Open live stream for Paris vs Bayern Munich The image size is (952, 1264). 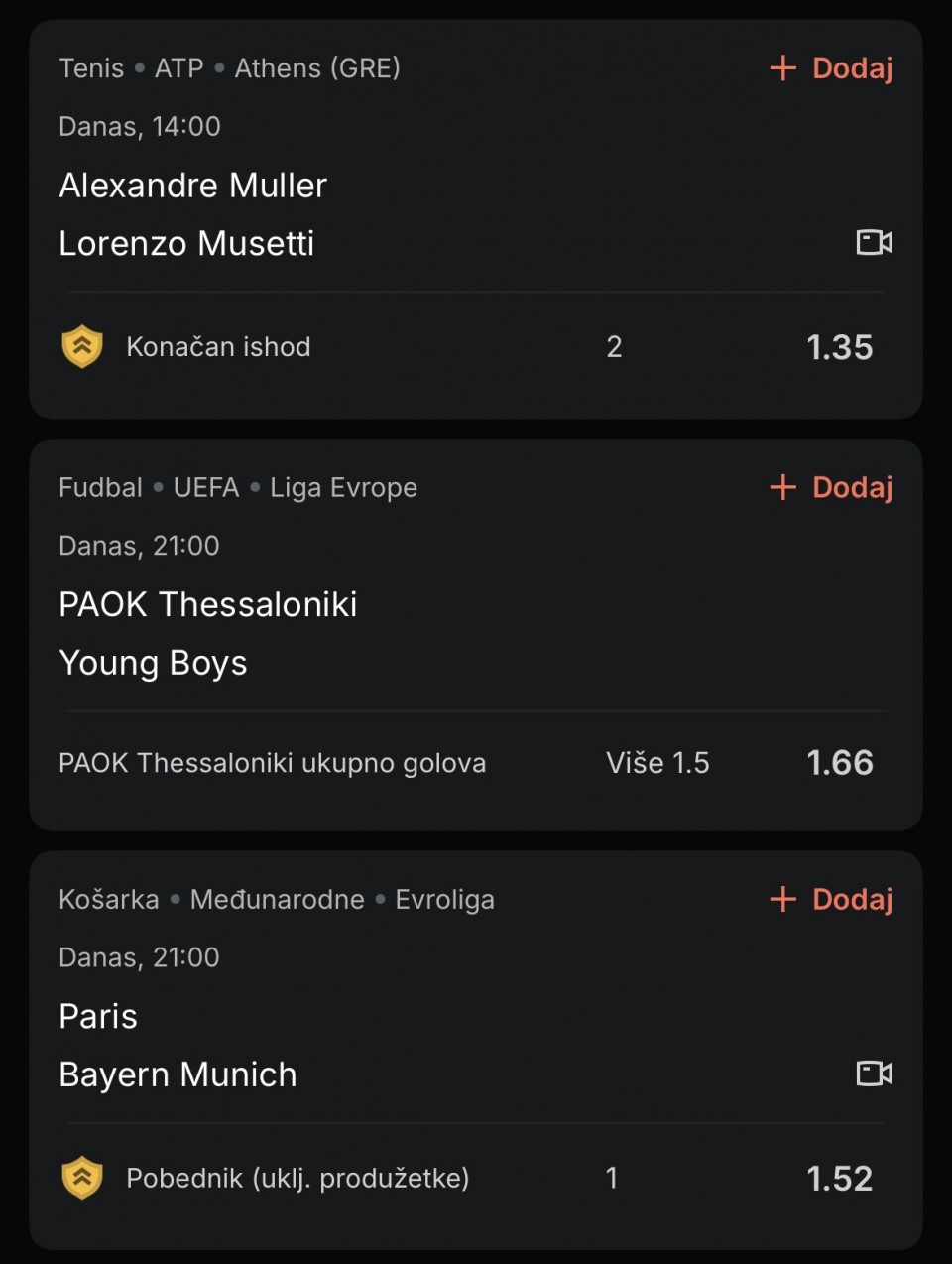point(874,1074)
